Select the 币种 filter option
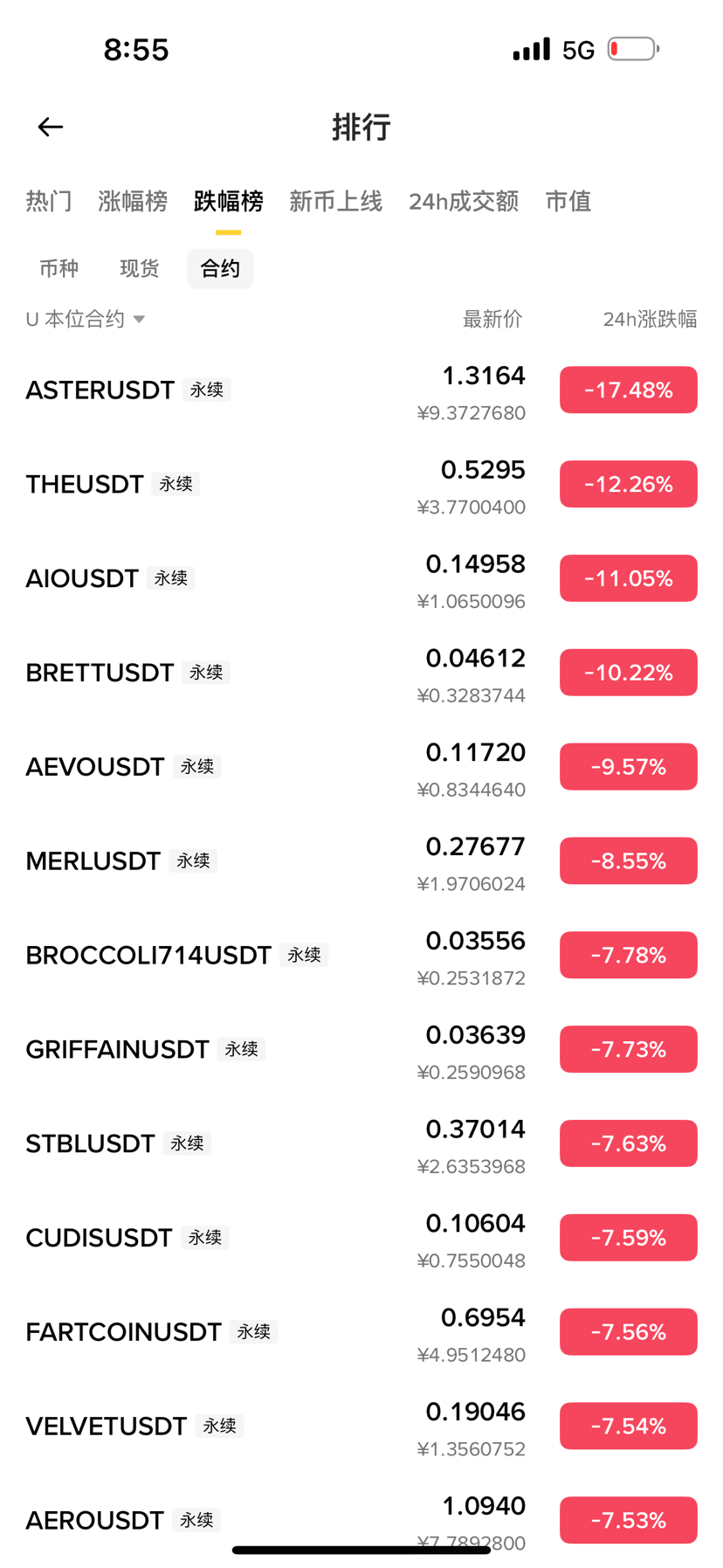Screen dimensions: 723x1568 pos(59,268)
